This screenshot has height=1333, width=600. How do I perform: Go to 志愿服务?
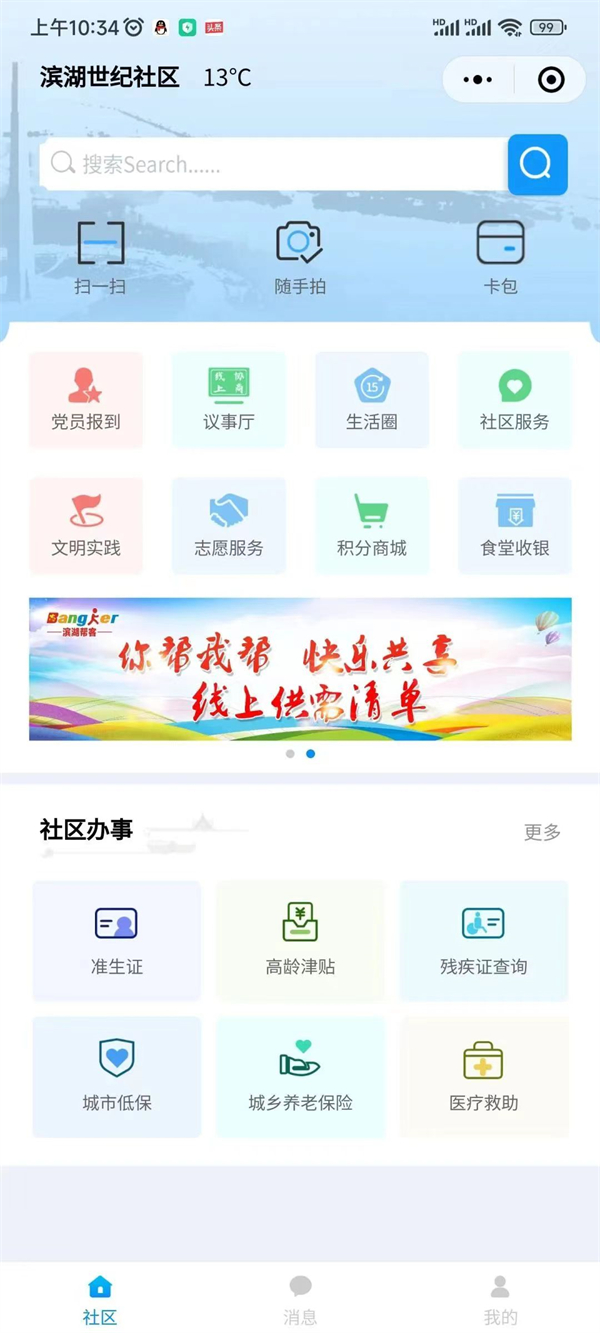tap(229, 526)
